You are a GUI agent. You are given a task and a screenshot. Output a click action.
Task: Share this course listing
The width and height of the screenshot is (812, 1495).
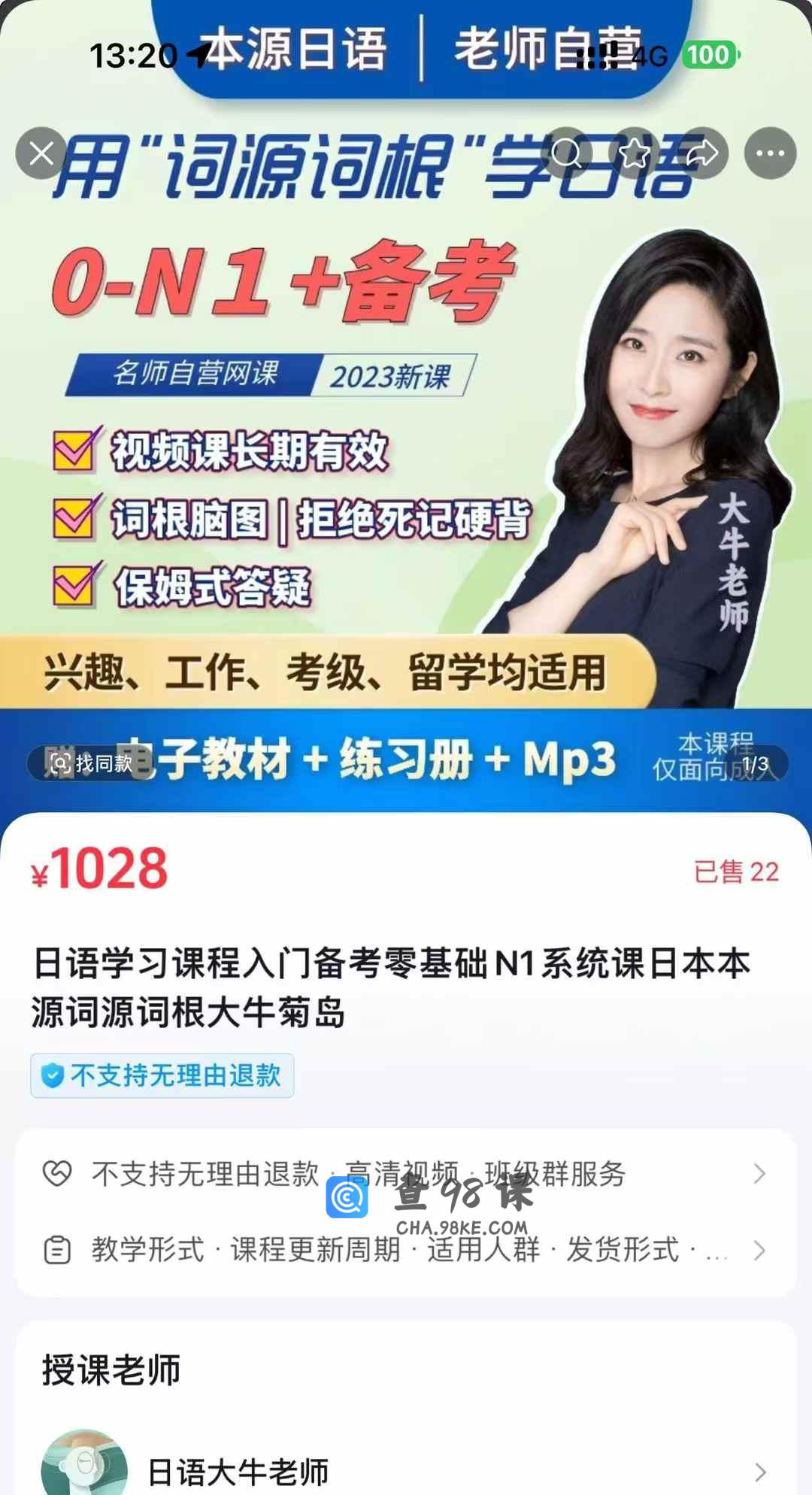click(701, 153)
